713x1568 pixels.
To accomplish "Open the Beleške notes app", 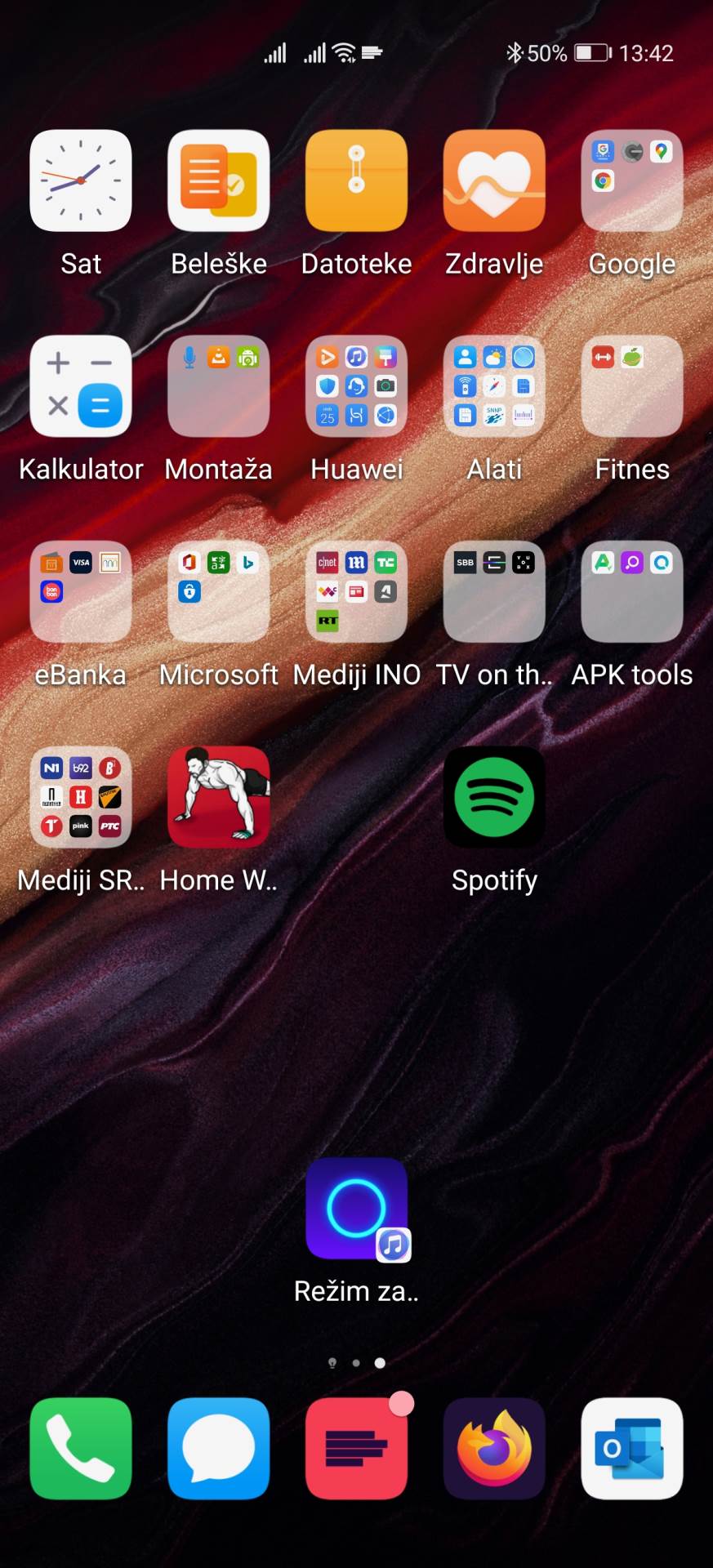I will (x=218, y=180).
